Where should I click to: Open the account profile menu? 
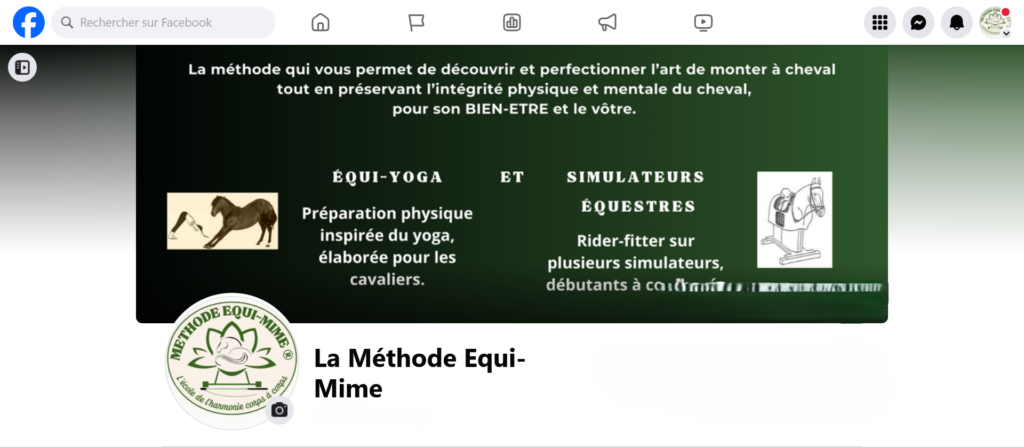(995, 22)
